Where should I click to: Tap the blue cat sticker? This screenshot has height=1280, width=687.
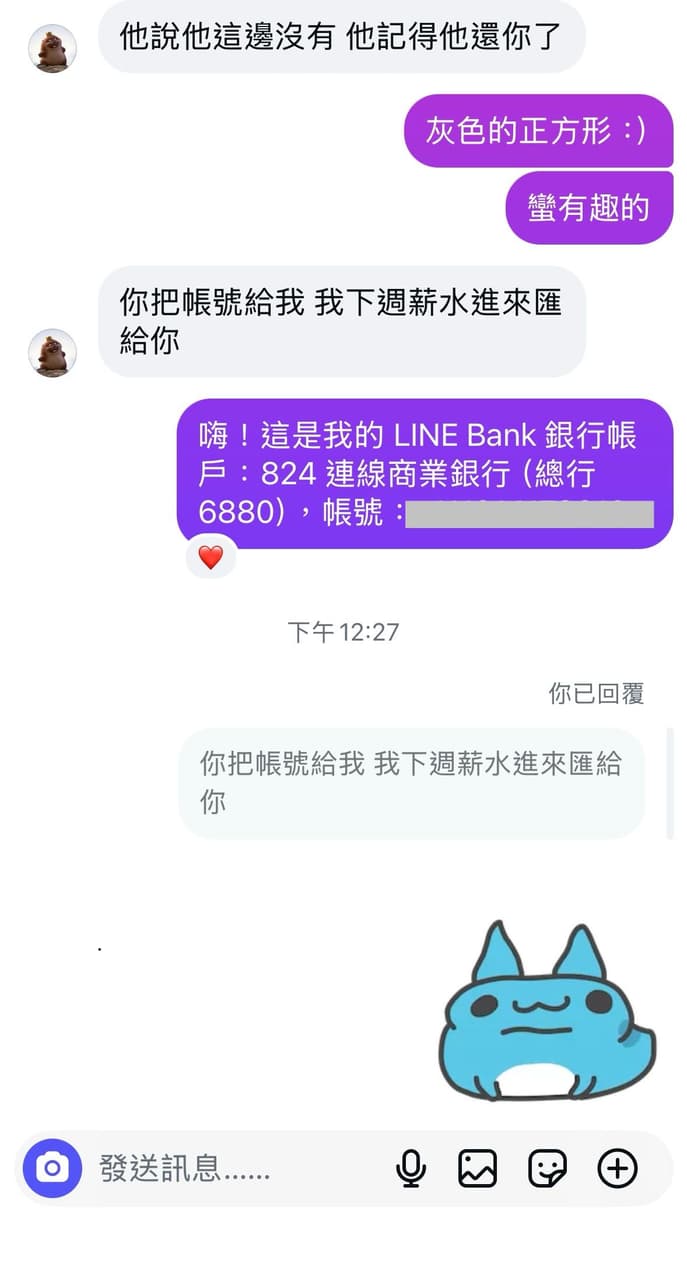point(547,1011)
